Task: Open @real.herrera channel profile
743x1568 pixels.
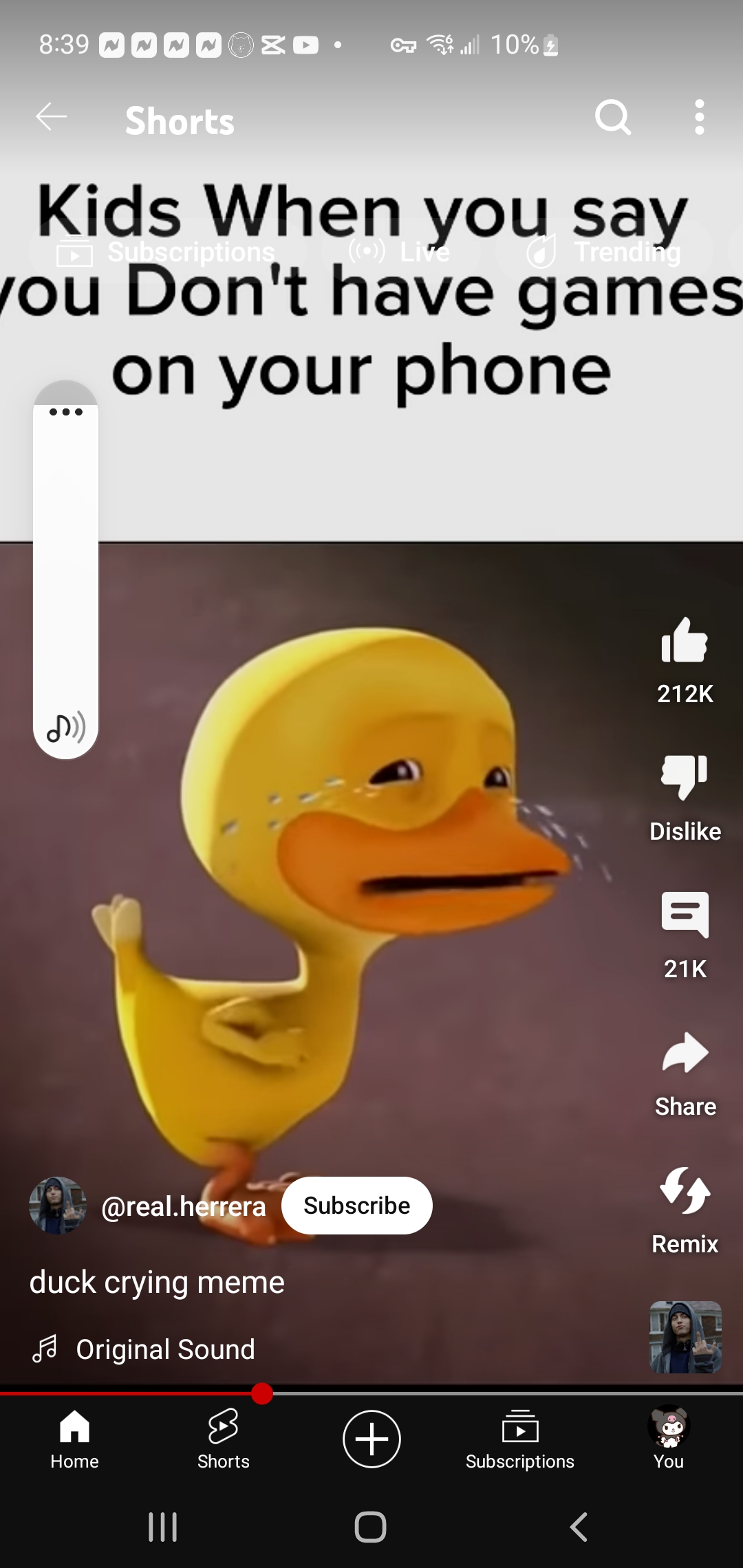Action: click(183, 1206)
